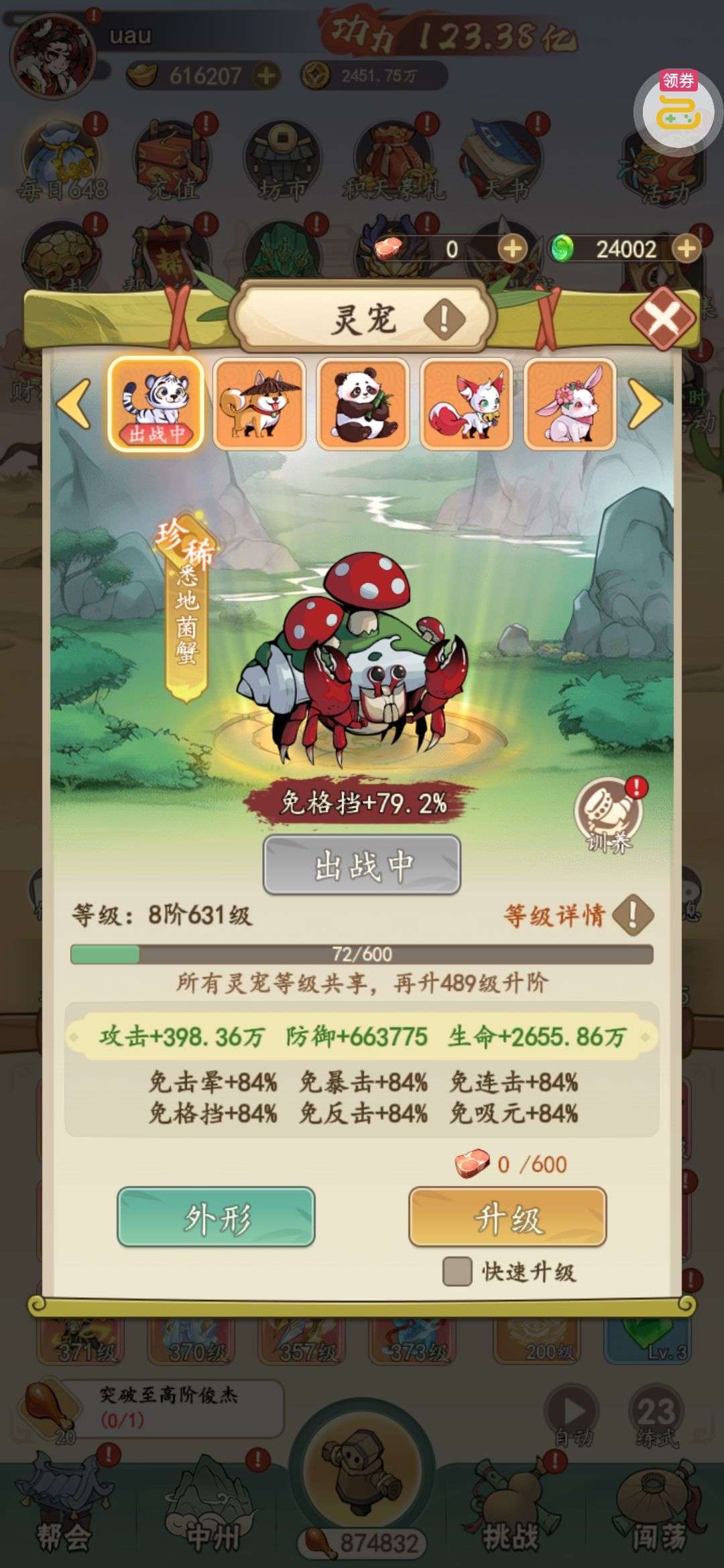View 等级详情 level details
This screenshot has height=1568, width=724.
578,915
